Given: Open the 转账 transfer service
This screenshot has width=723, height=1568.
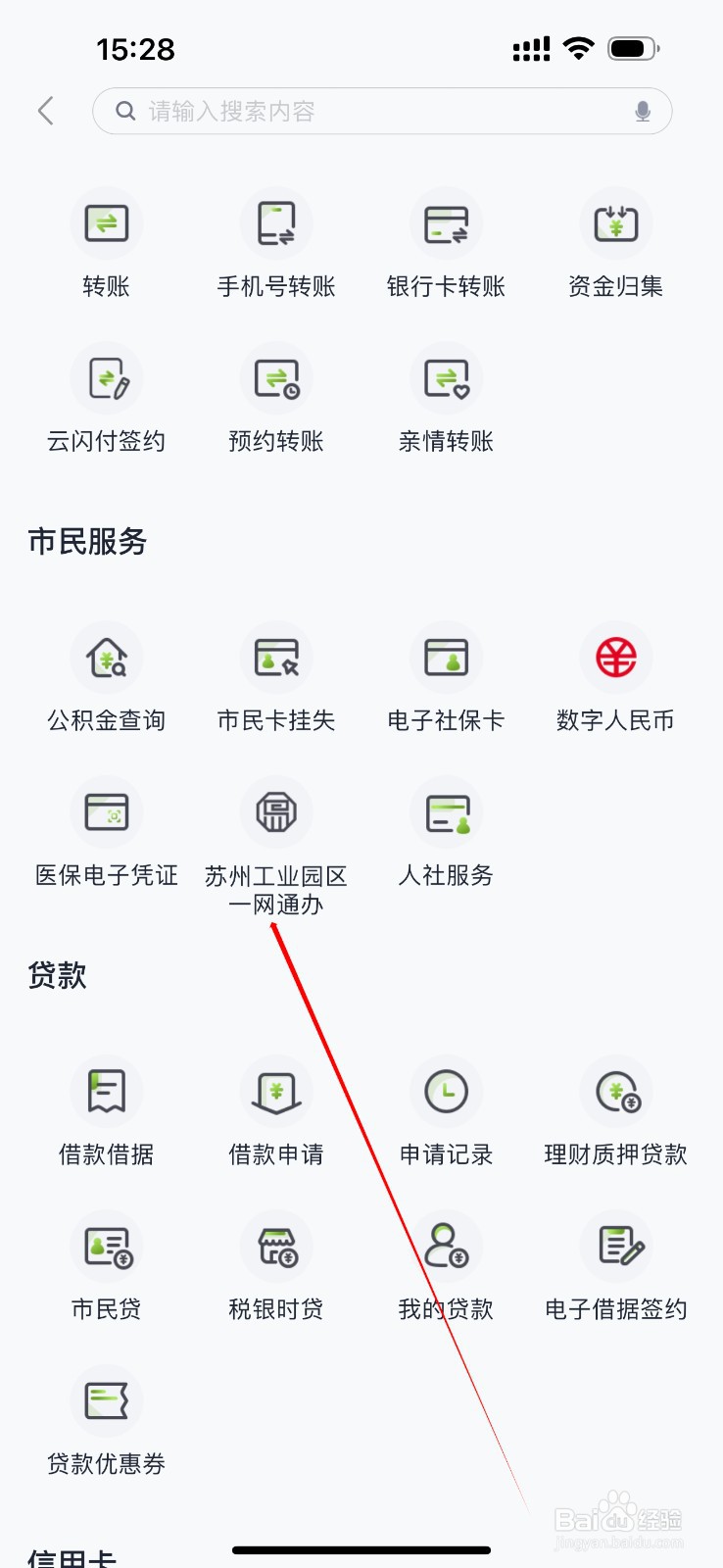Looking at the screenshot, I should pos(106,245).
